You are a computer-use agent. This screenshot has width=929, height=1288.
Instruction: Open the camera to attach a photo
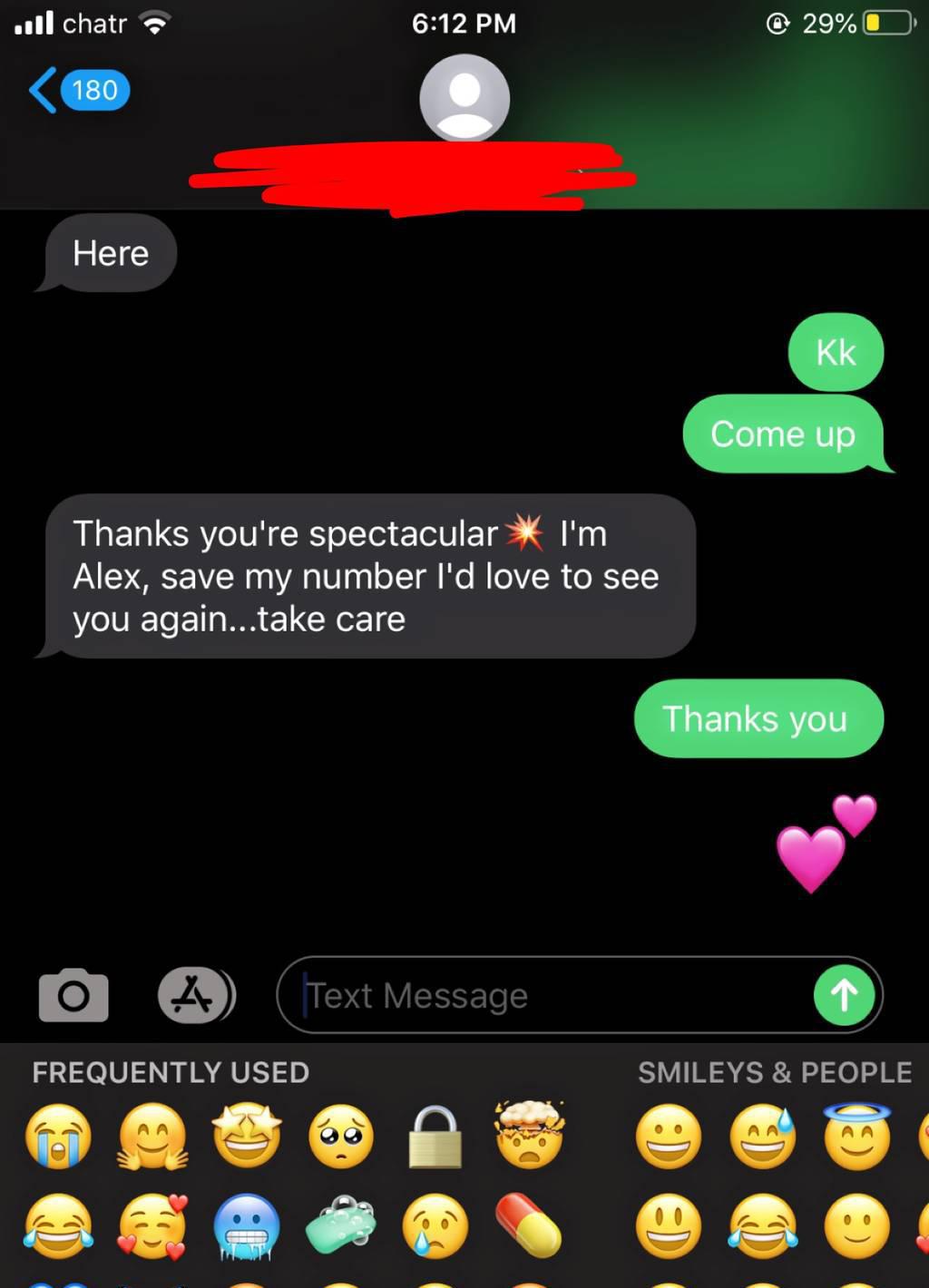coord(73,995)
